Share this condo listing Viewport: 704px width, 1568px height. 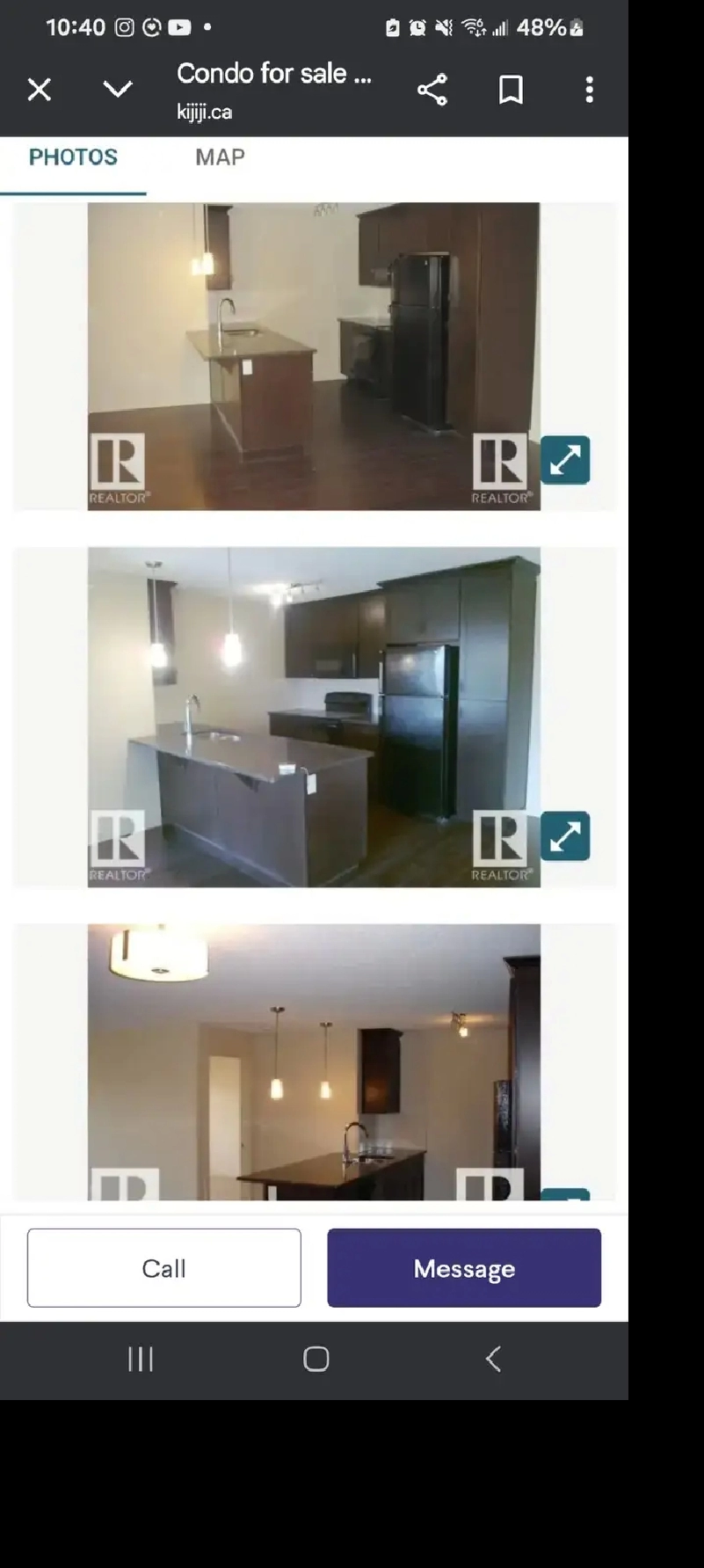[x=432, y=90]
